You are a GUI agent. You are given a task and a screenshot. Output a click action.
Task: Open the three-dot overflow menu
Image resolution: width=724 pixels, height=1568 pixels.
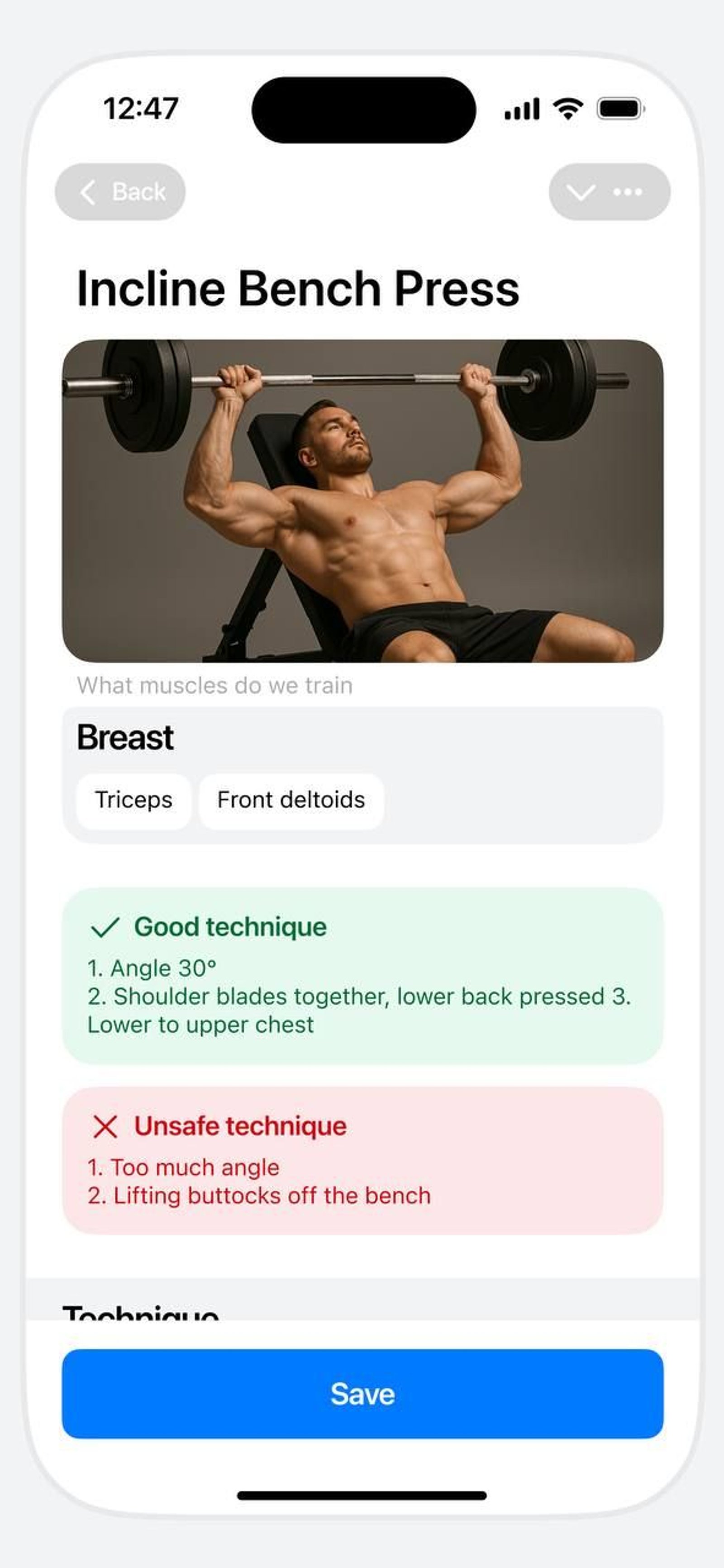[x=628, y=192]
